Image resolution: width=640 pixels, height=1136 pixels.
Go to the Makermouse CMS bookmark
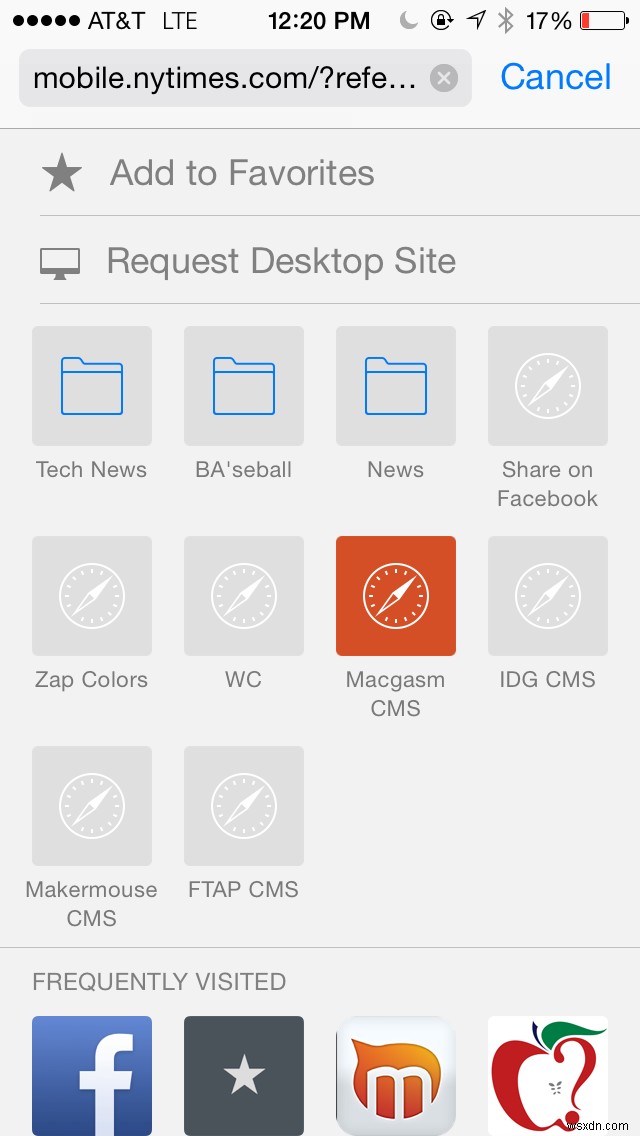point(92,806)
